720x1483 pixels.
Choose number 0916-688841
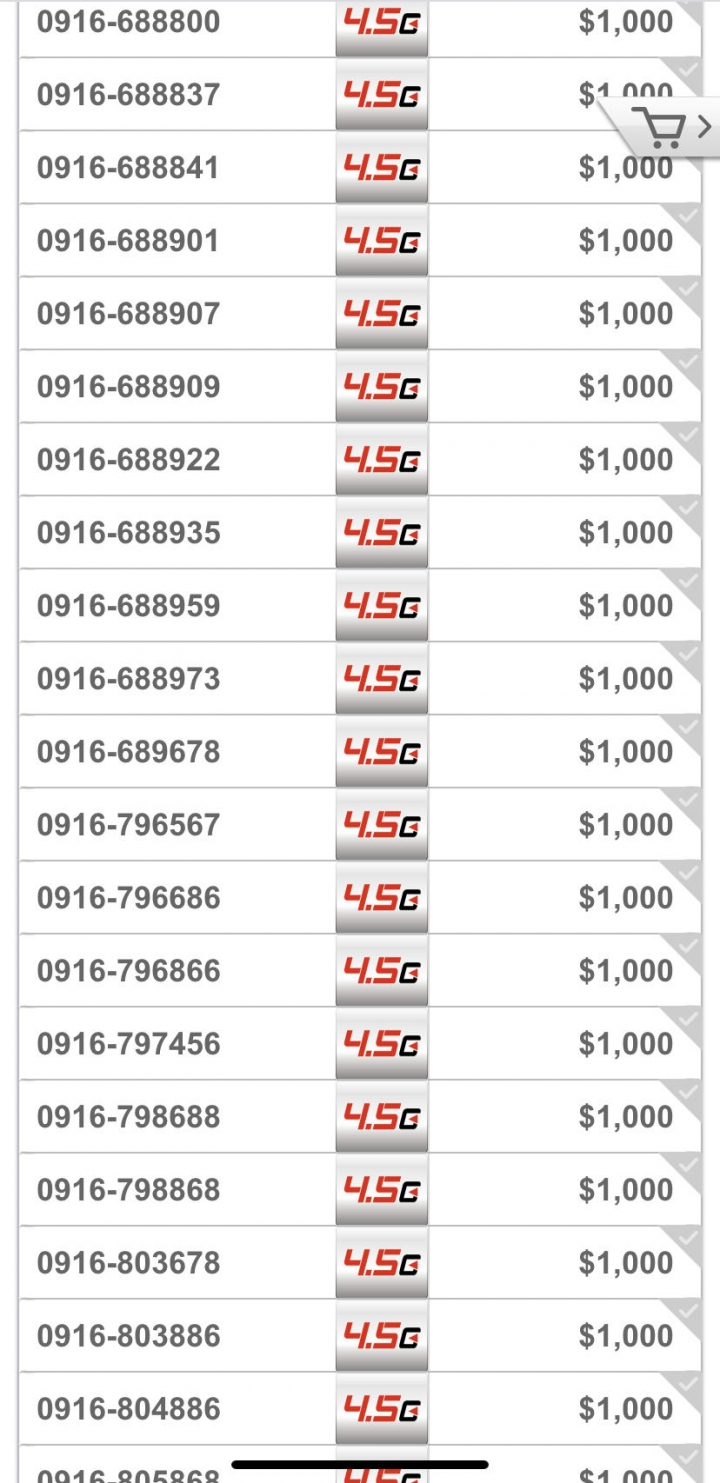pyautogui.click(x=360, y=167)
